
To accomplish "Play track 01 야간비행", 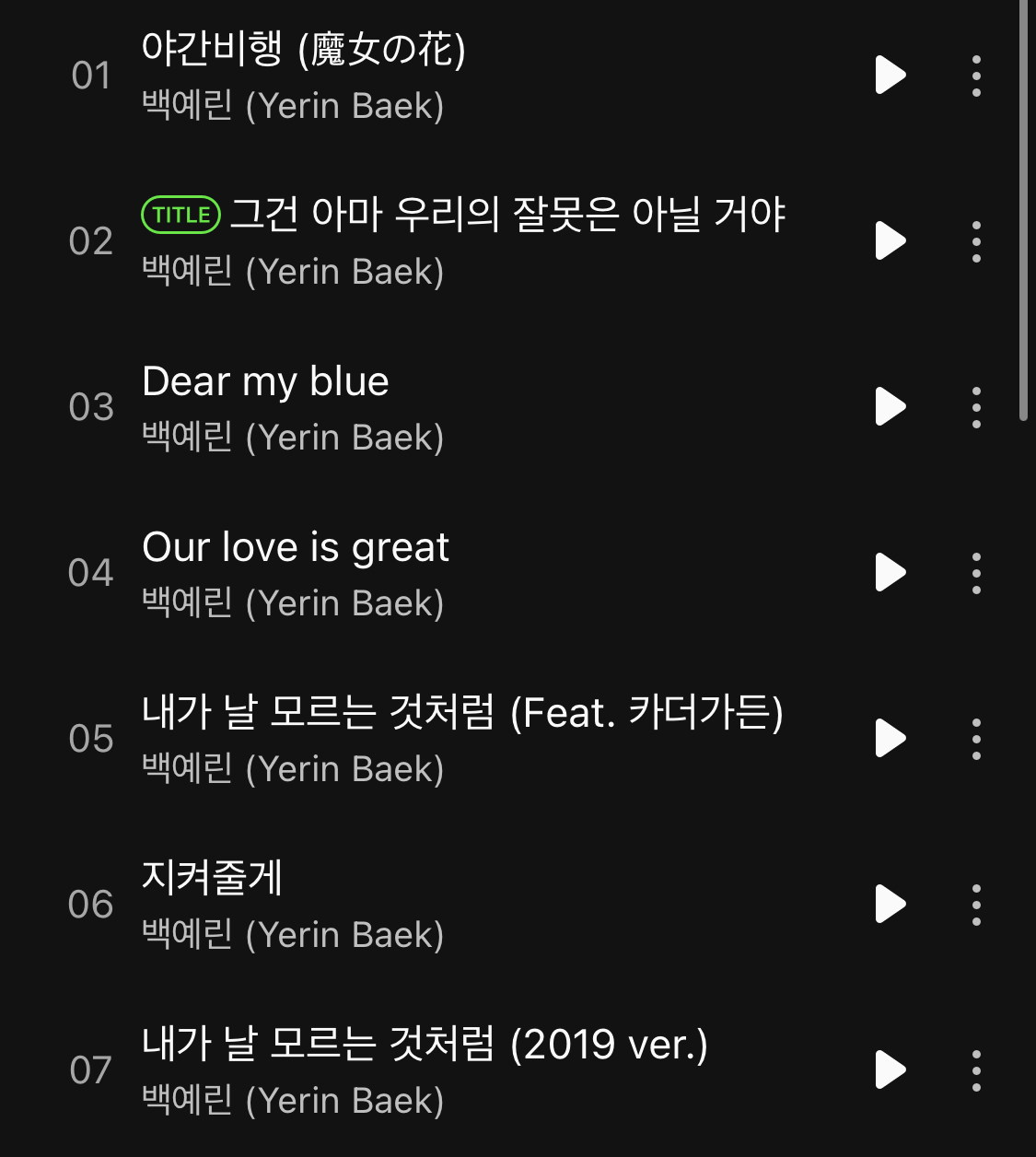I will pos(890,76).
